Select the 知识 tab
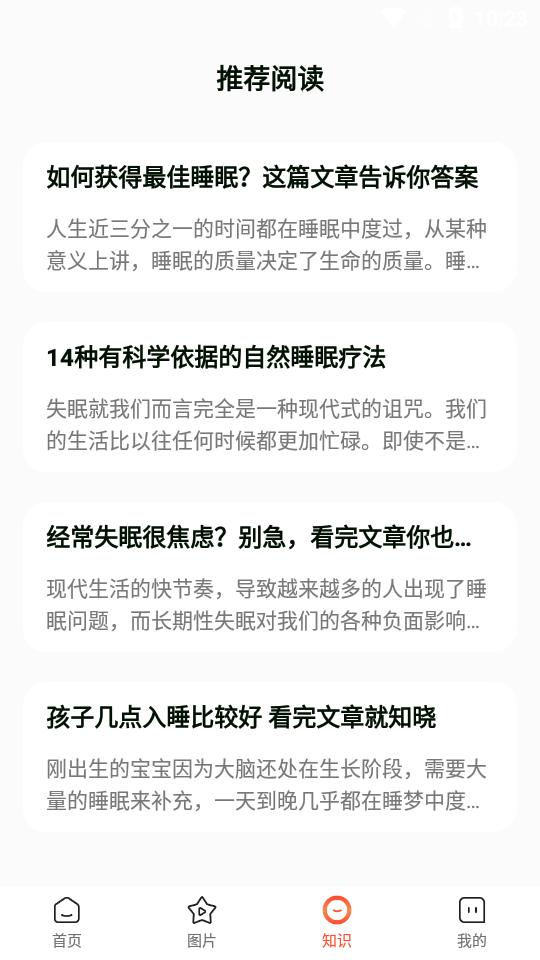The height and width of the screenshot is (960, 540). click(337, 923)
